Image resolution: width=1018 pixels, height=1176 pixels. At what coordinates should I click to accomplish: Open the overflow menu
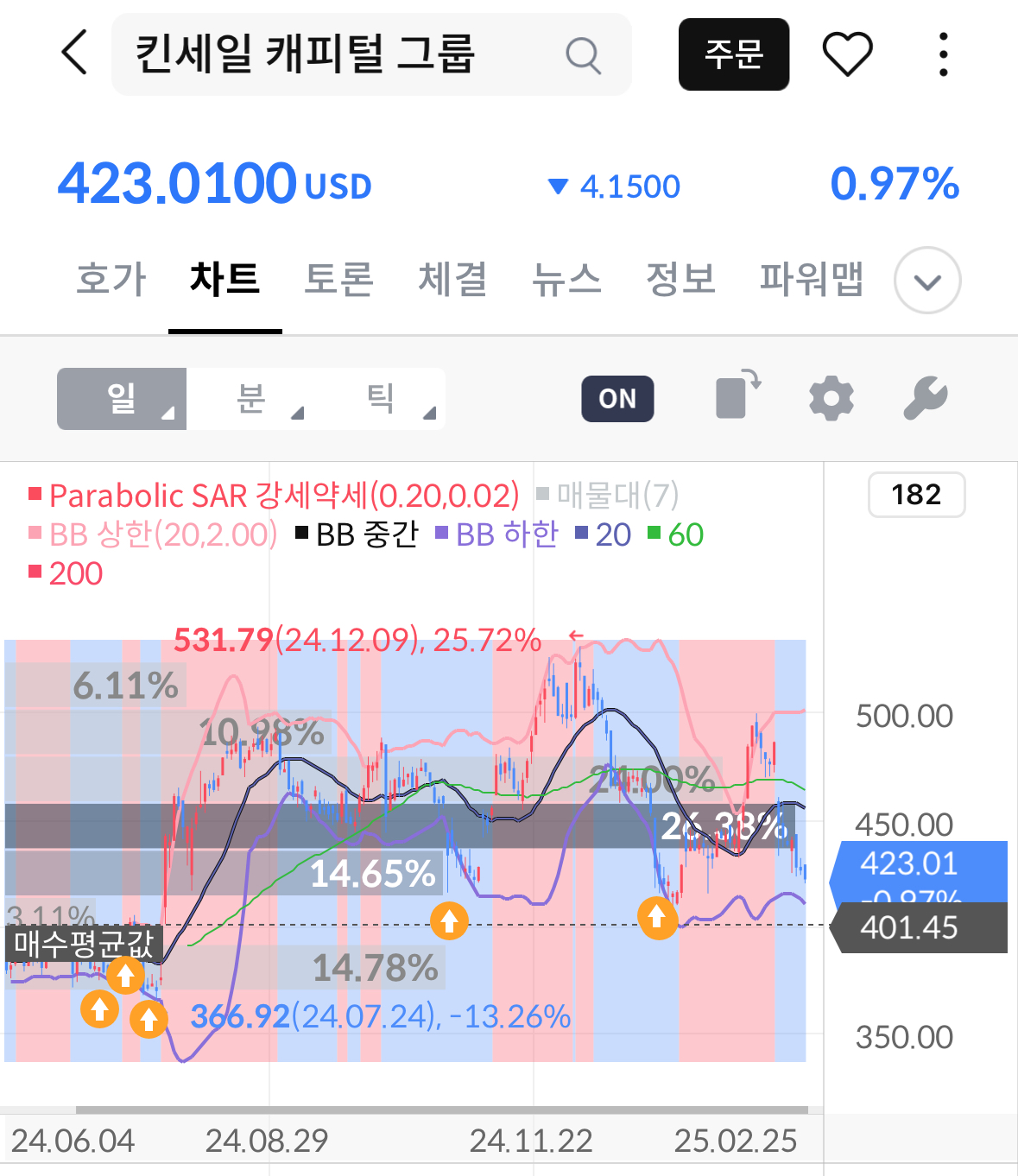943,54
